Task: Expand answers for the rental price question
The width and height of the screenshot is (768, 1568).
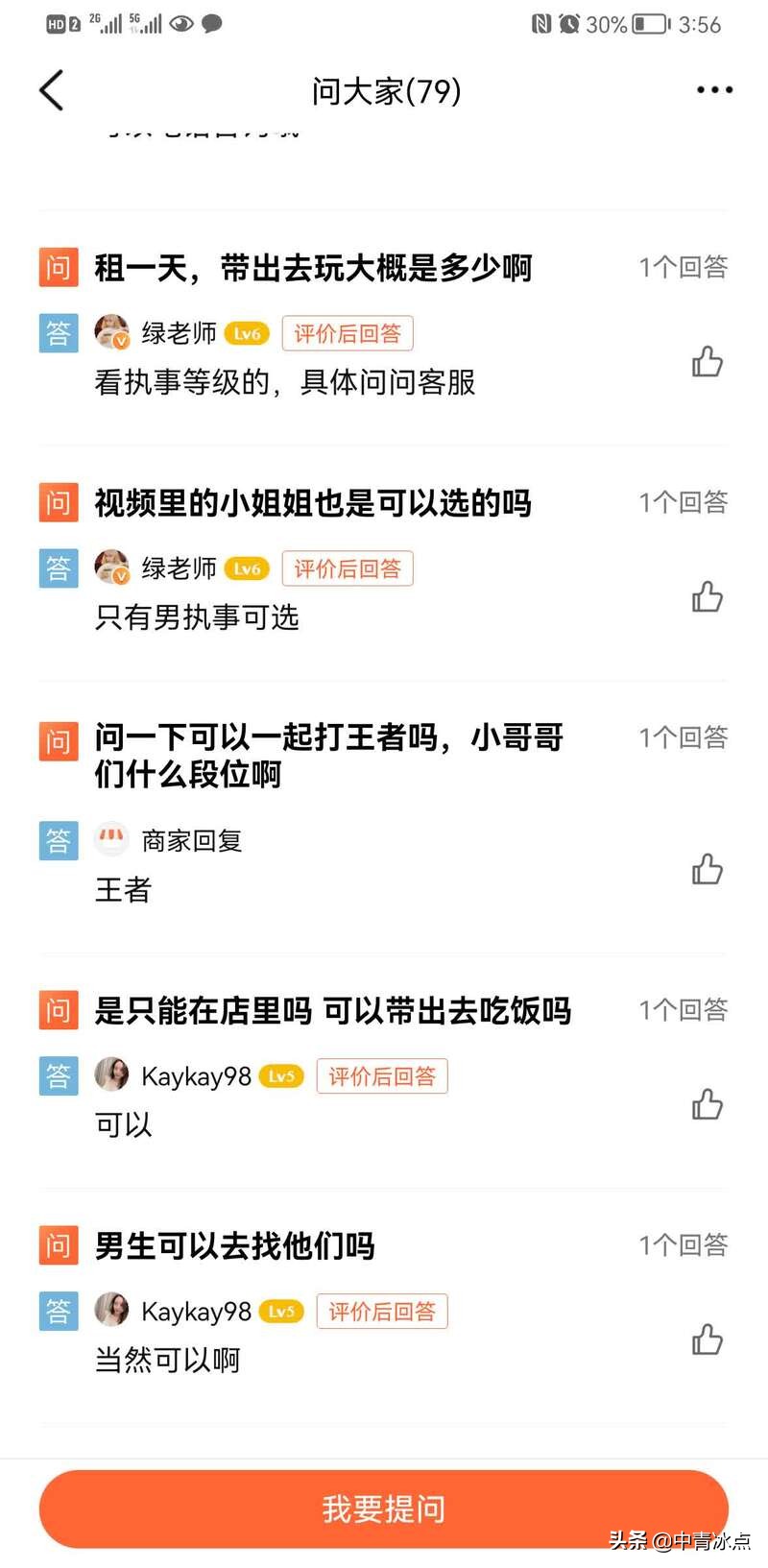Action: coord(683,266)
